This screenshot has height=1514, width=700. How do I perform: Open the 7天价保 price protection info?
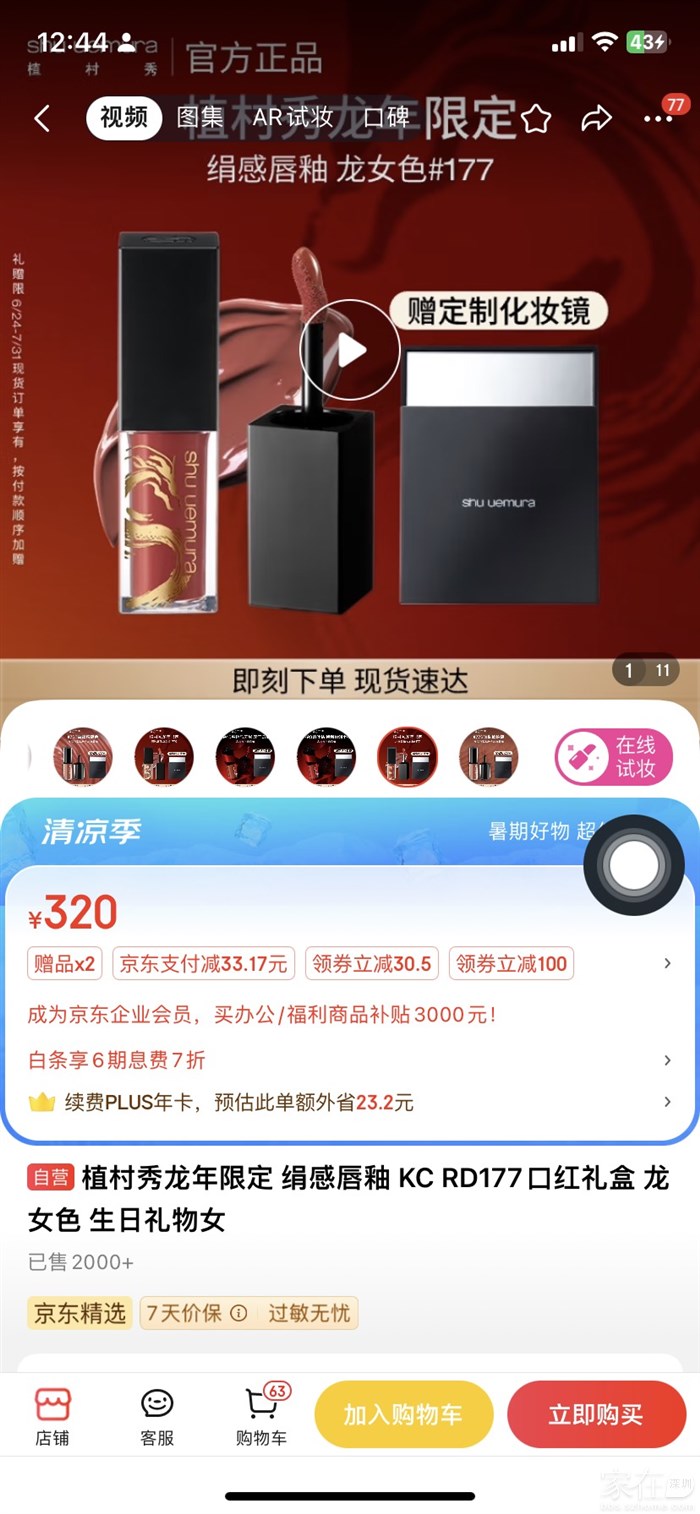[x=195, y=1313]
